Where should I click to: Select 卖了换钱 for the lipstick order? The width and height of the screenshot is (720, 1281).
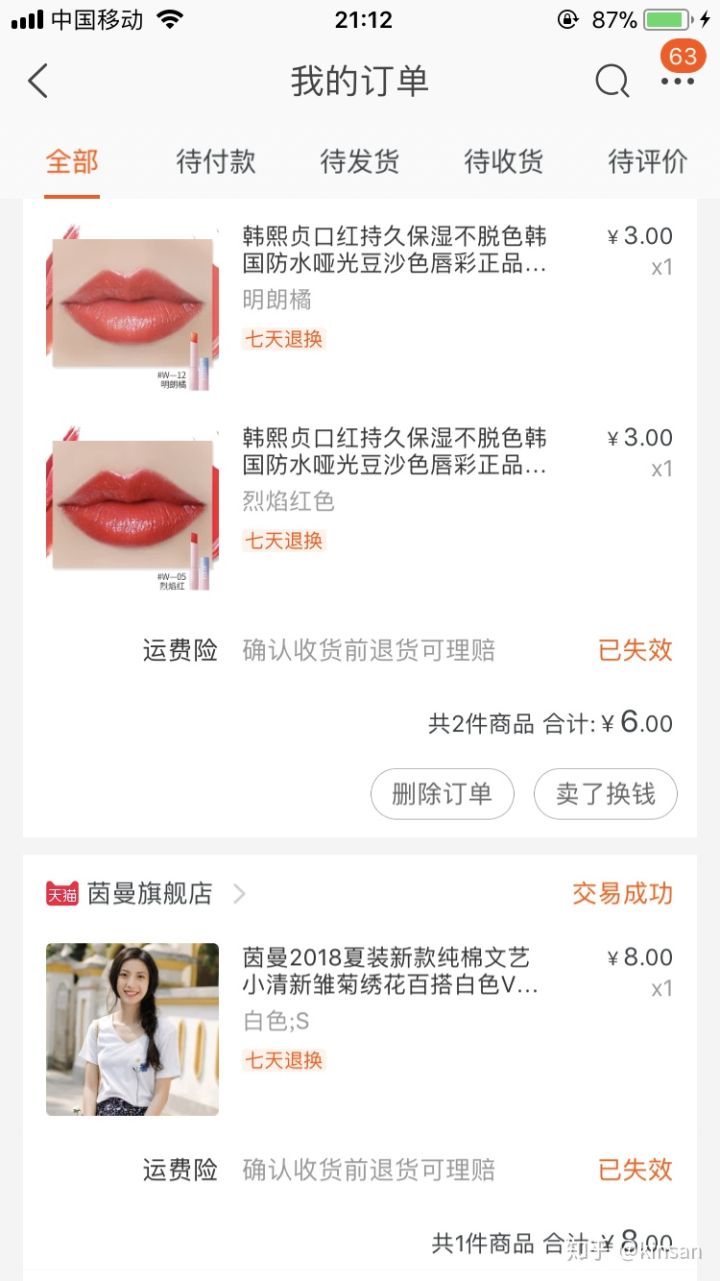(x=605, y=794)
